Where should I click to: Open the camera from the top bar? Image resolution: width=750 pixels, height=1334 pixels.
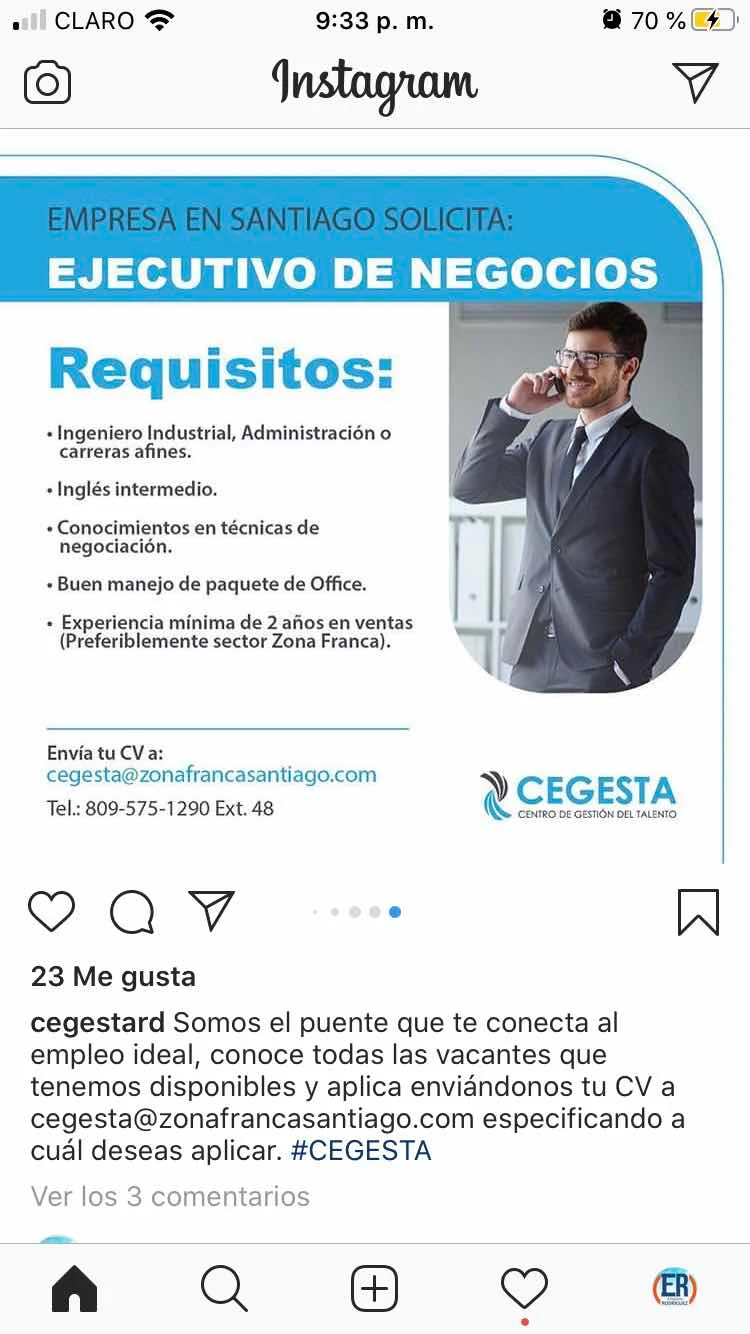pos(47,83)
